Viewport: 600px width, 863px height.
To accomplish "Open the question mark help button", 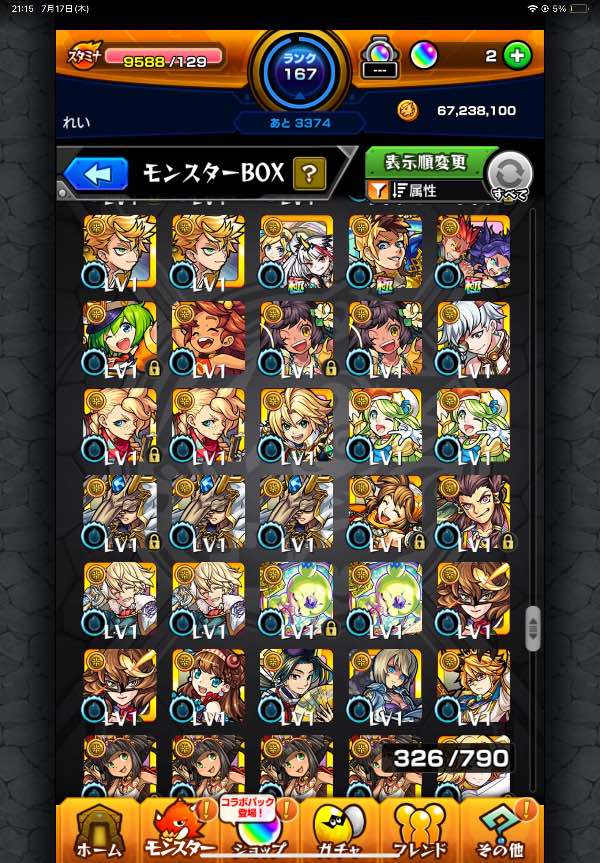I will point(309,174).
